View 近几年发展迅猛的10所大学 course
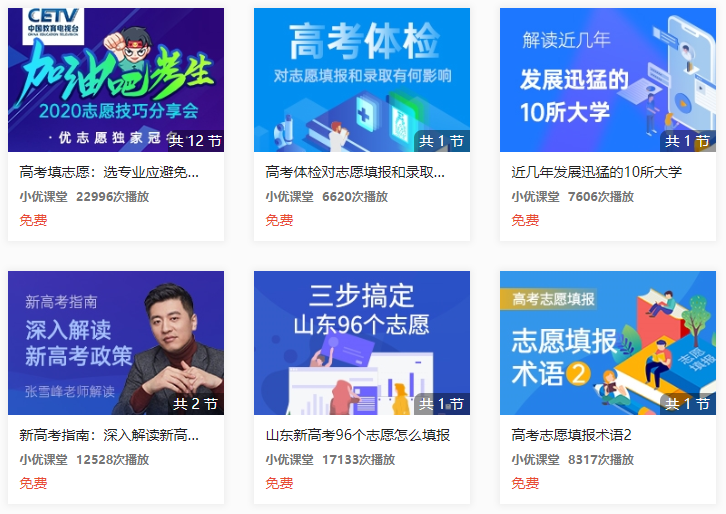The height and width of the screenshot is (514, 726). pyautogui.click(x=607, y=81)
